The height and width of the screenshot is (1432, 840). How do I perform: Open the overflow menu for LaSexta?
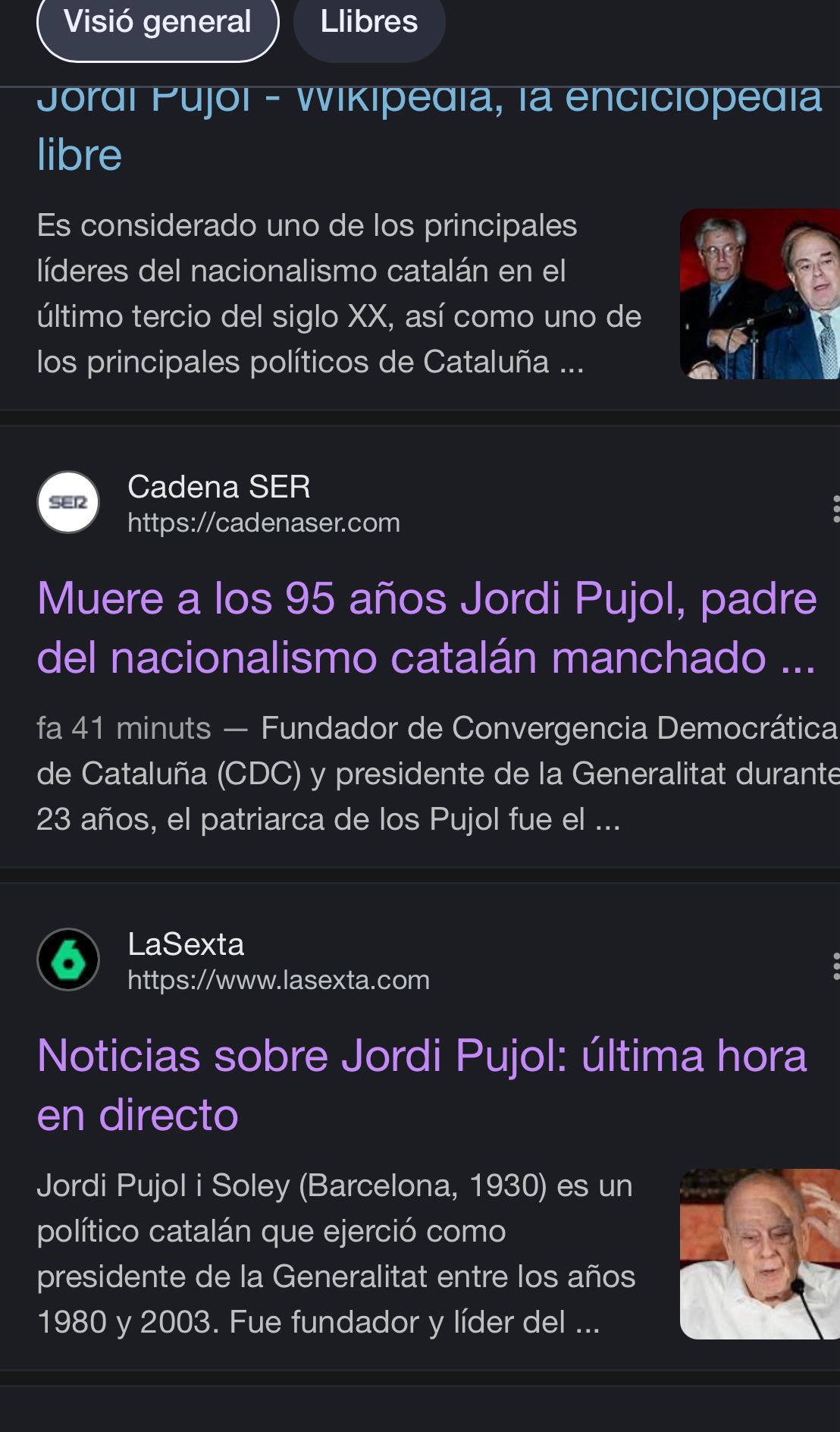pos(835,966)
